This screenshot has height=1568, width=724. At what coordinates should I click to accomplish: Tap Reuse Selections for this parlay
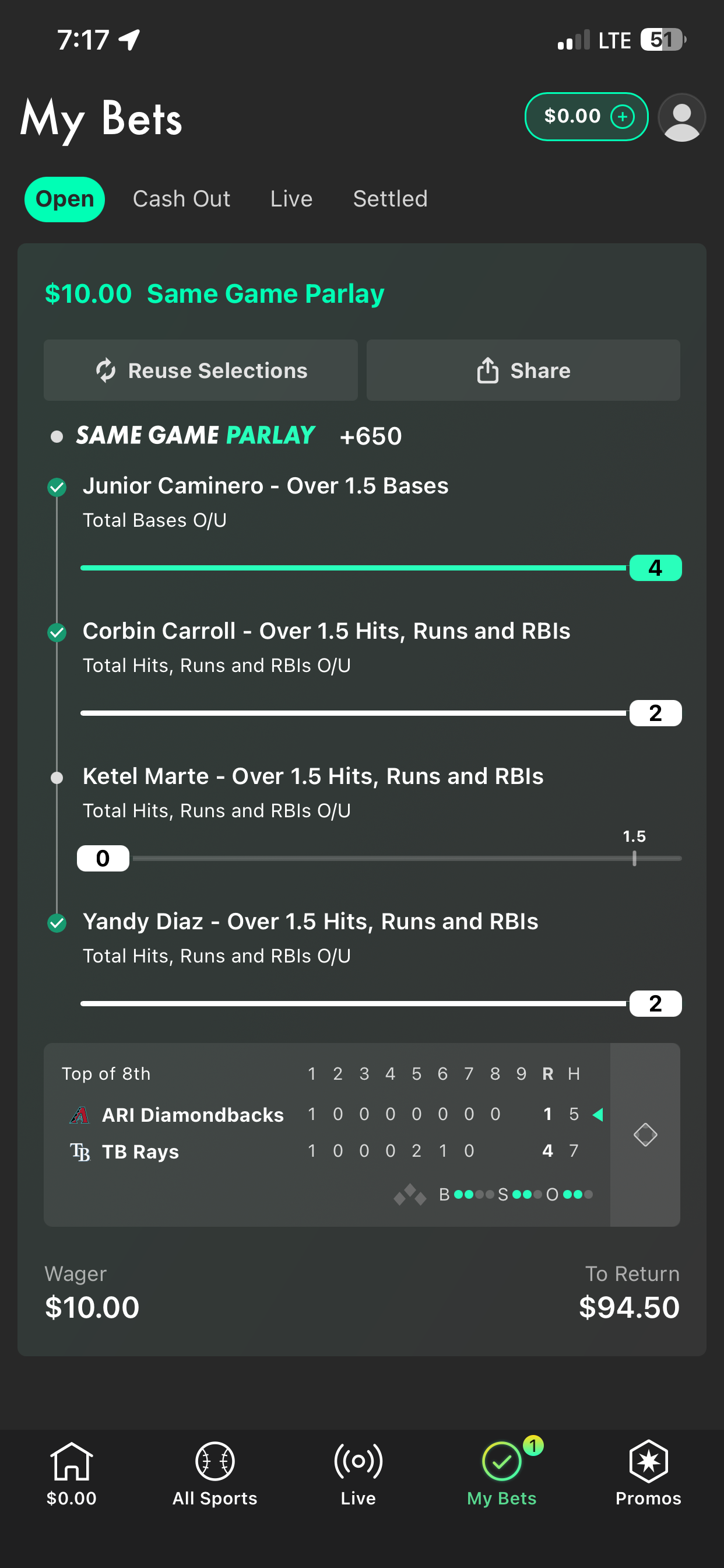[201, 370]
